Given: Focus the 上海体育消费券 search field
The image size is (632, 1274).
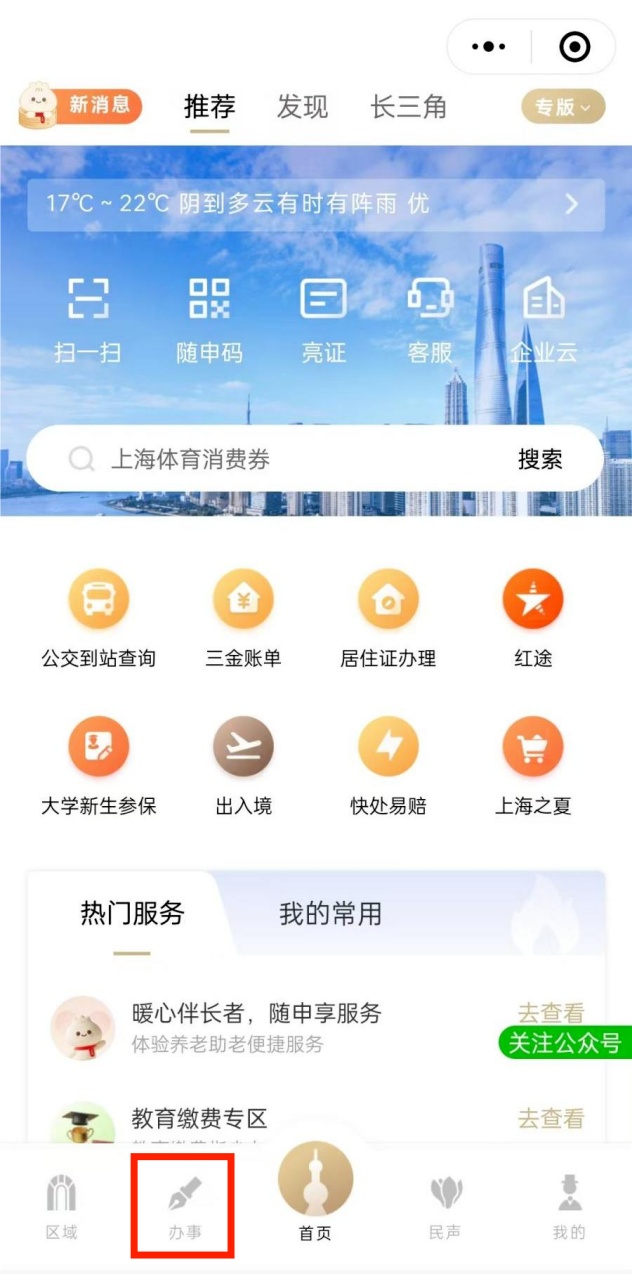Looking at the screenshot, I should coord(290,459).
